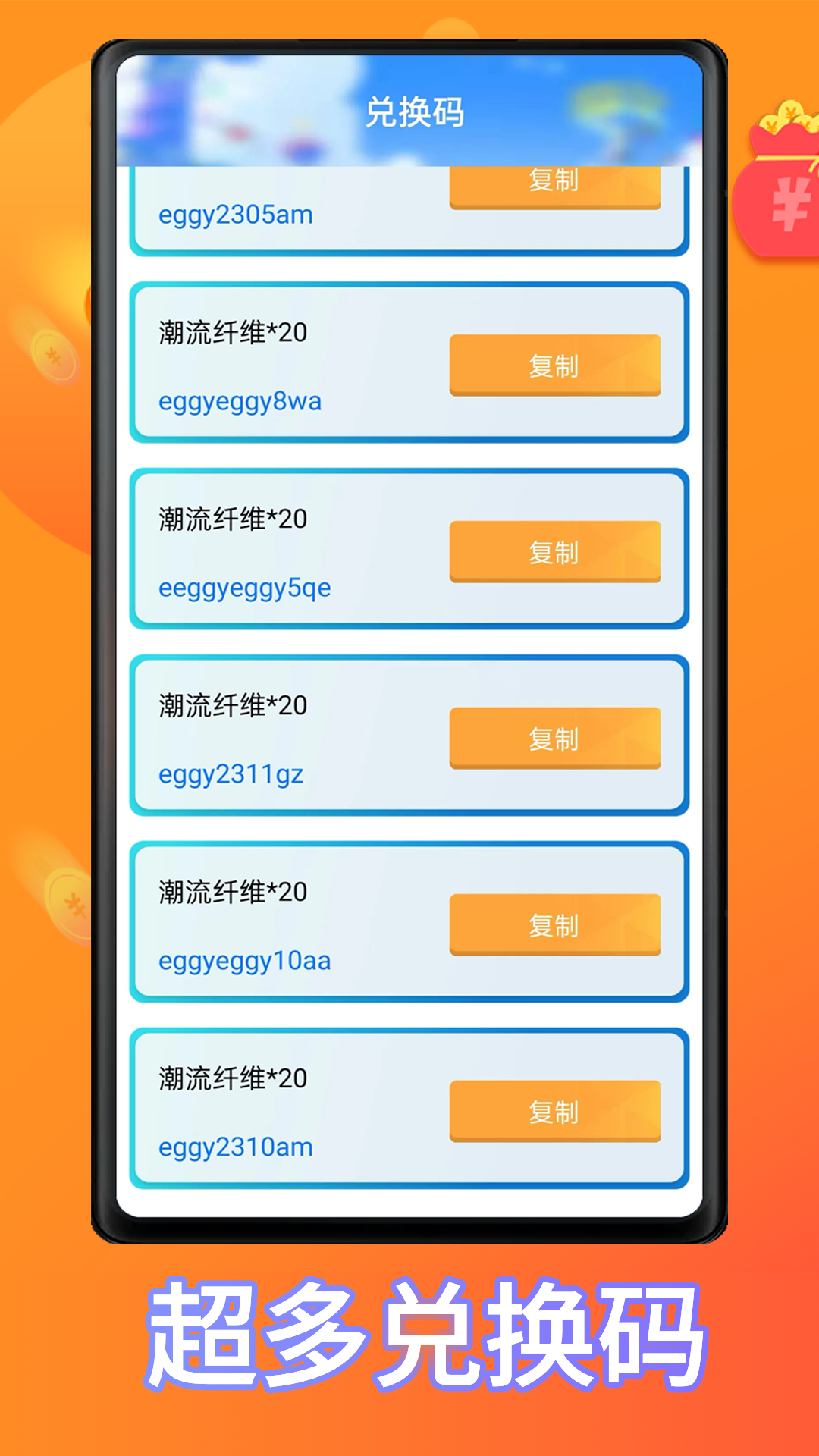Click the 超多兑换码 caption text
The height and width of the screenshot is (1456, 819).
pos(409,1335)
